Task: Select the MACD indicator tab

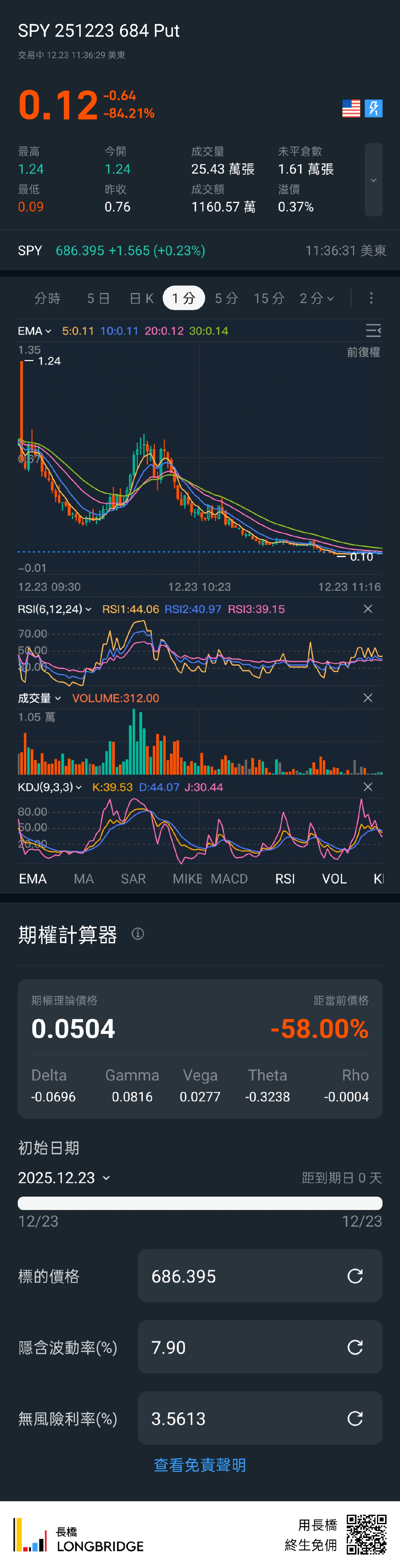Action: point(229,879)
